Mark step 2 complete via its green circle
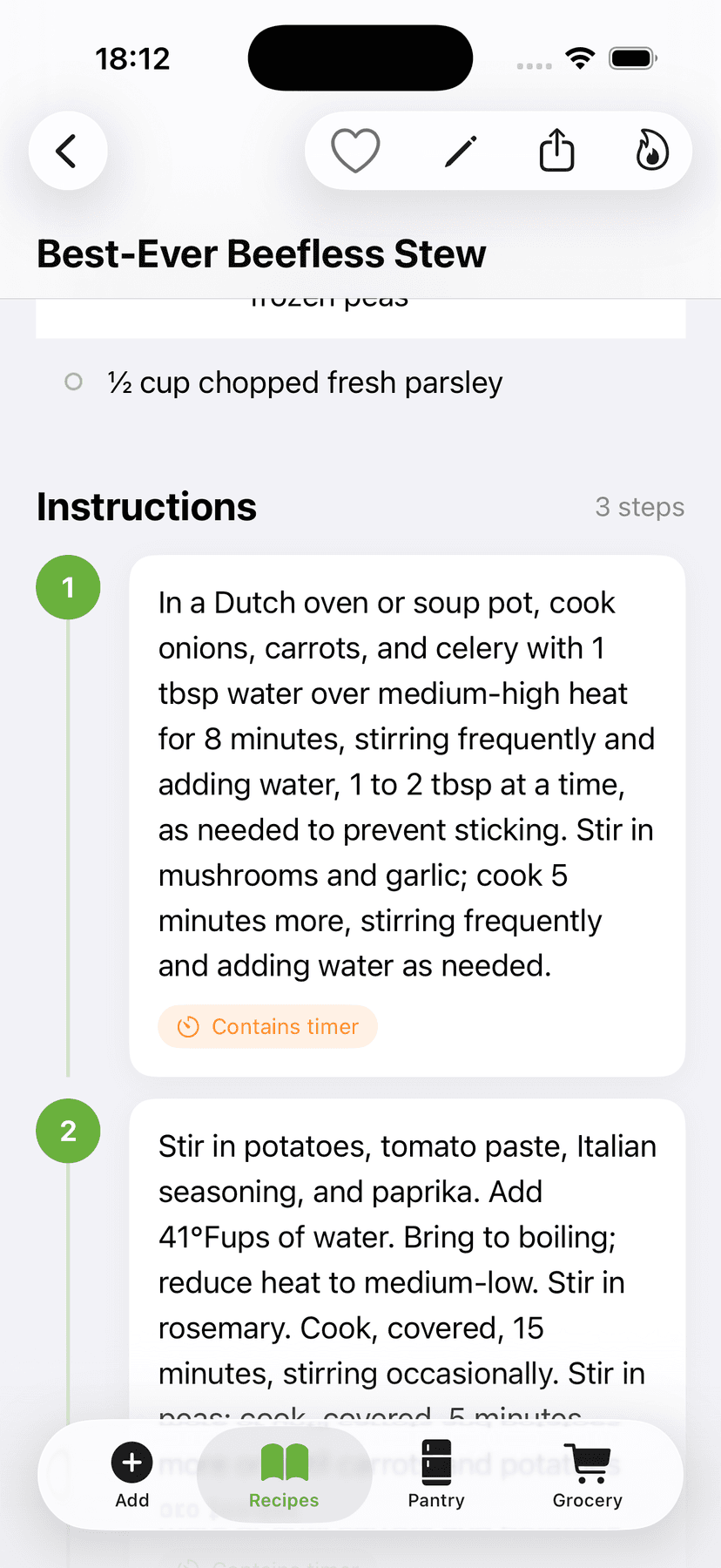721x1568 pixels. 68,1131
